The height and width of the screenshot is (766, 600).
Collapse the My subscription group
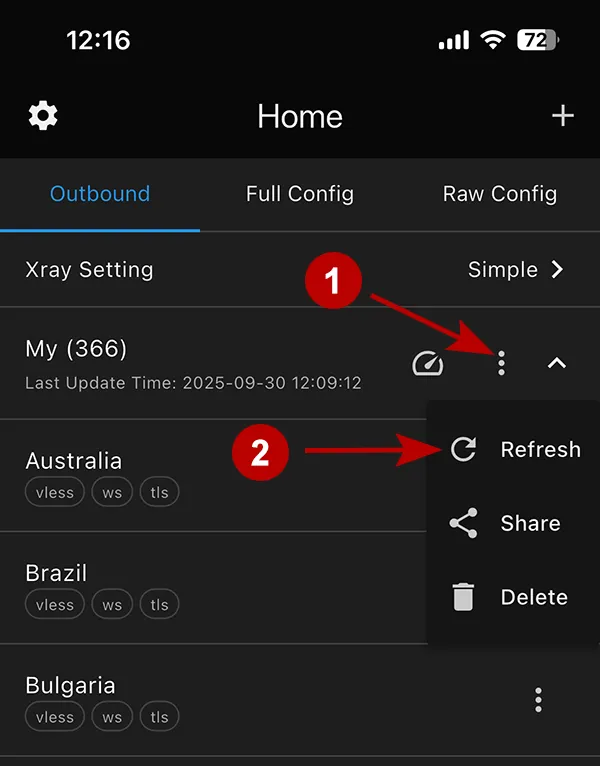[x=557, y=363]
